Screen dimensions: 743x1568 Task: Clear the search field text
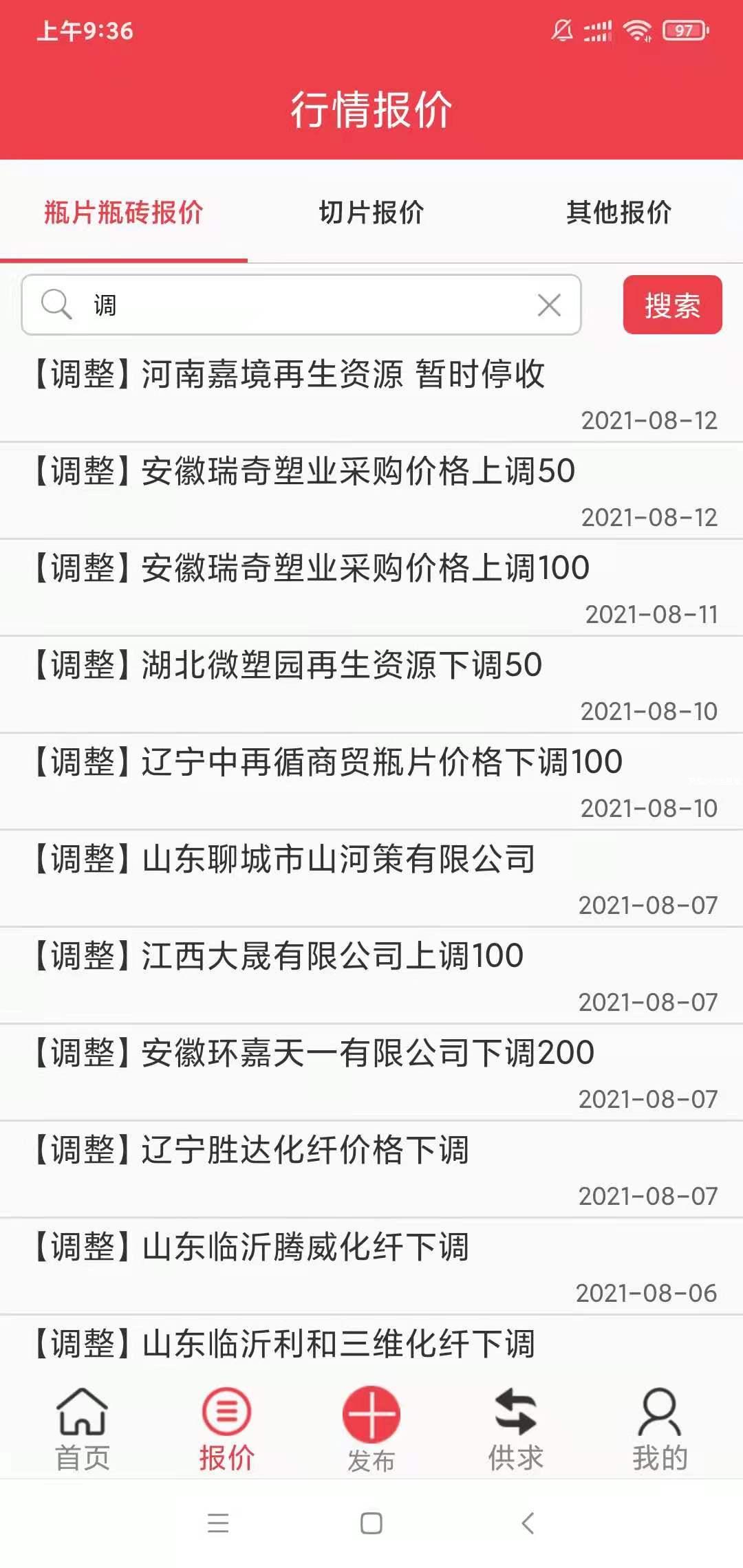click(549, 305)
